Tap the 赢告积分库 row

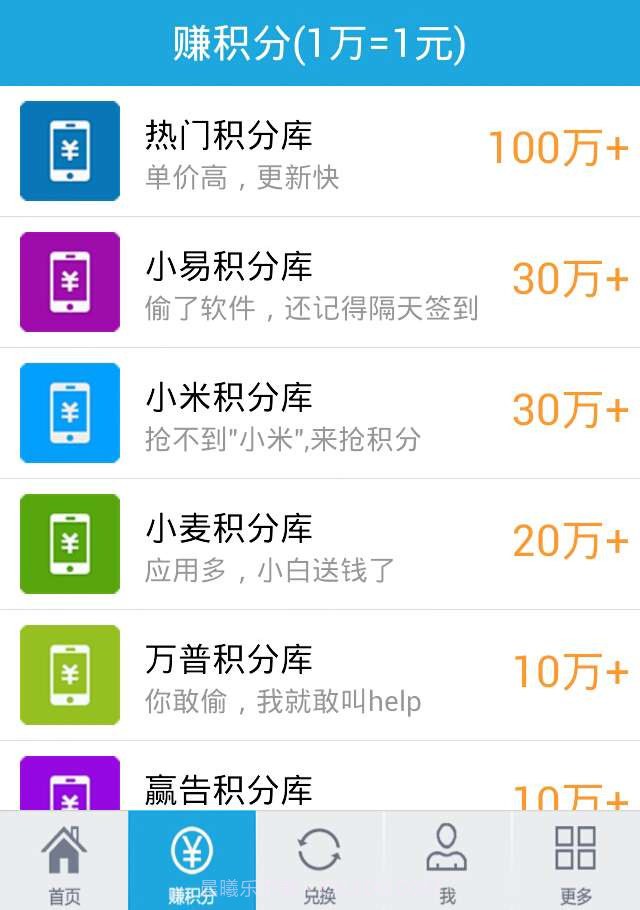[x=320, y=785]
